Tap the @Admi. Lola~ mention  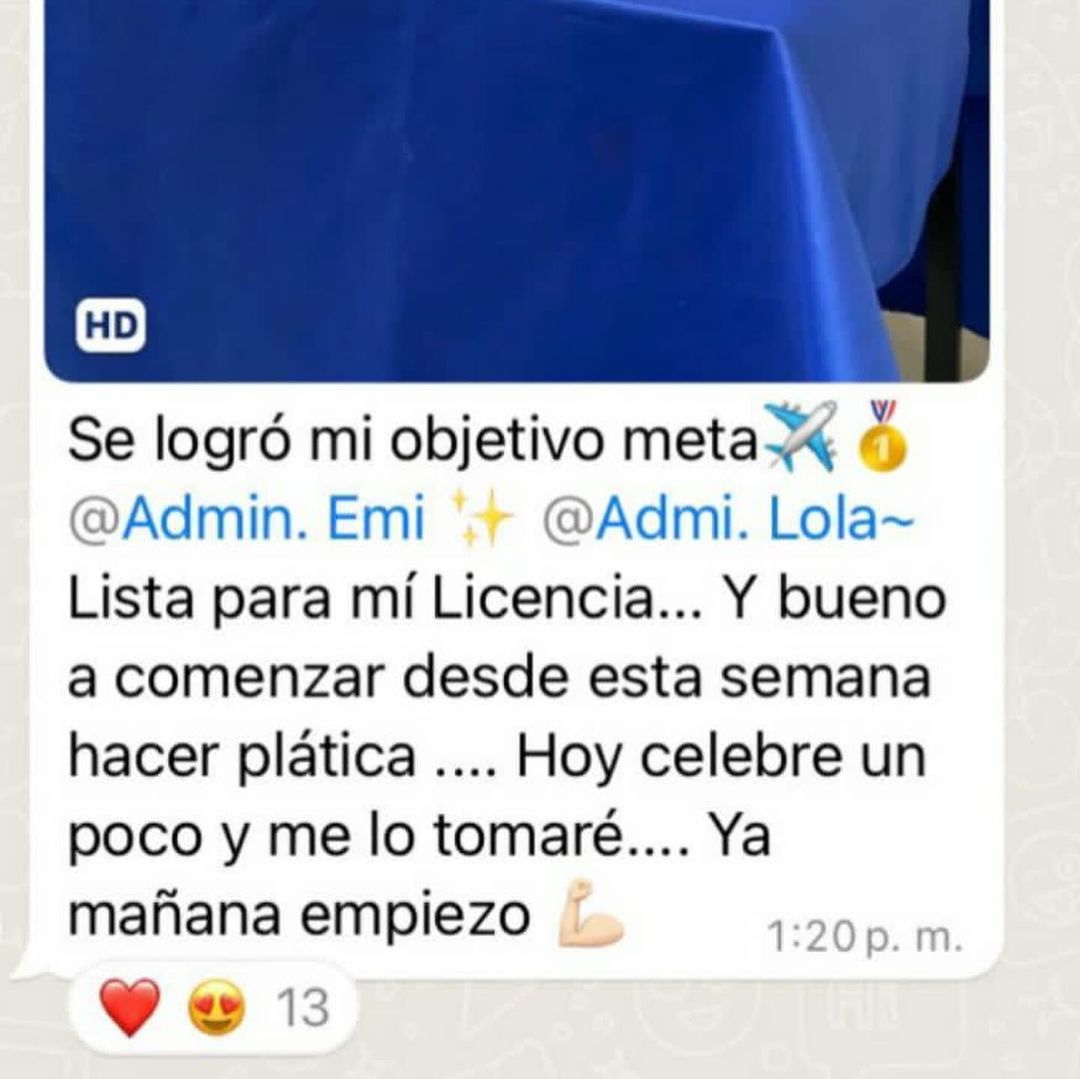point(727,521)
